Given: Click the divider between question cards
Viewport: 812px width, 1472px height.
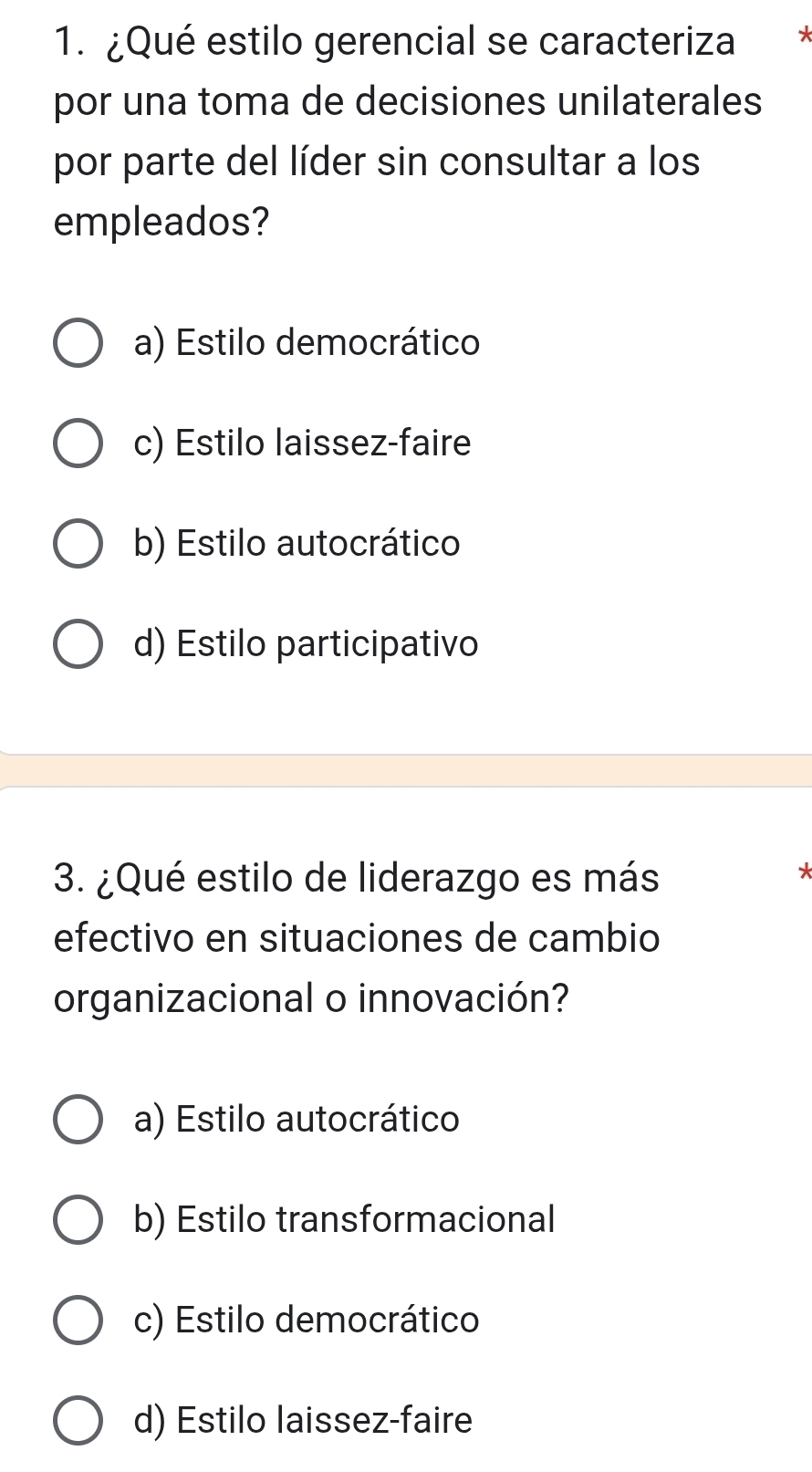Looking at the screenshot, I should coord(406,771).
